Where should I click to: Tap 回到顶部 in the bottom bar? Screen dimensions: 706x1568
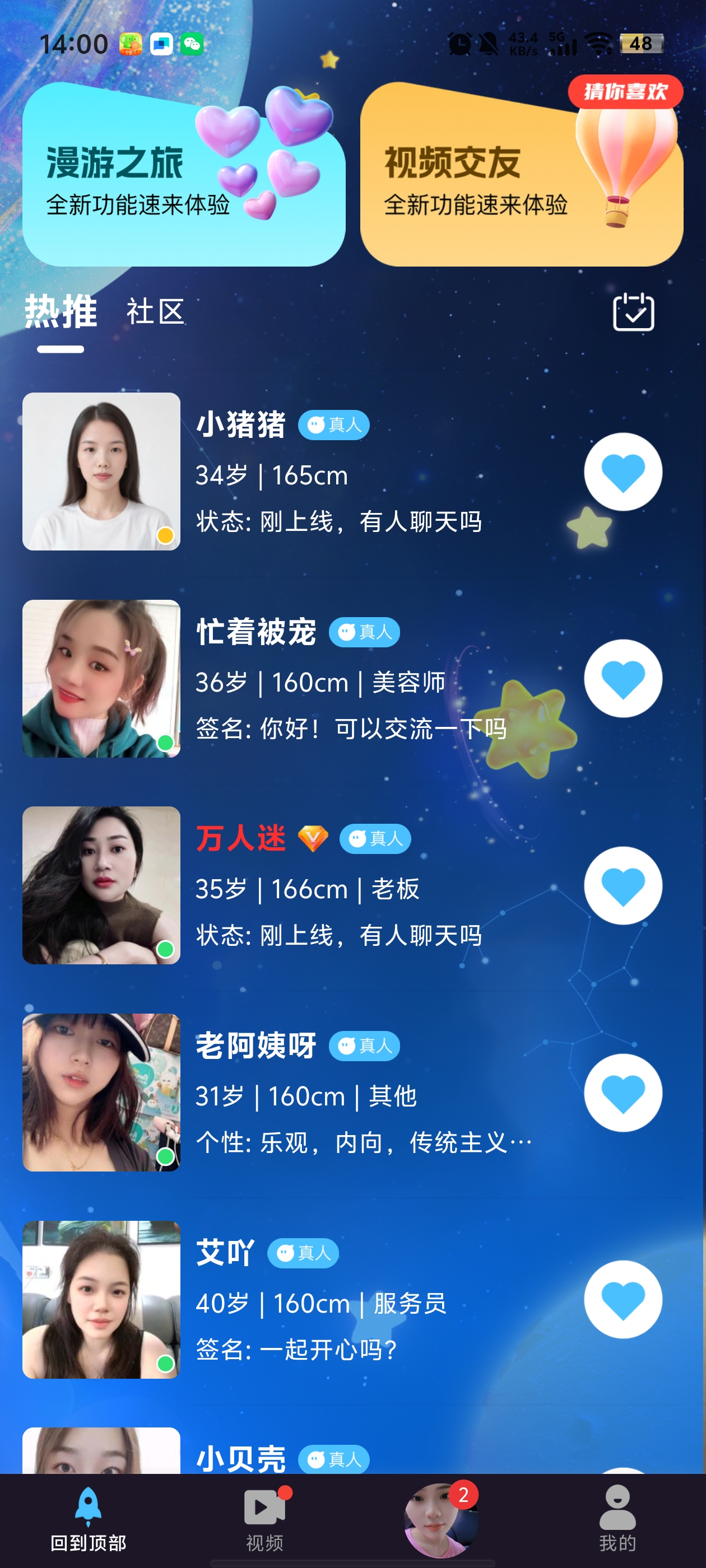pyautogui.click(x=89, y=1518)
